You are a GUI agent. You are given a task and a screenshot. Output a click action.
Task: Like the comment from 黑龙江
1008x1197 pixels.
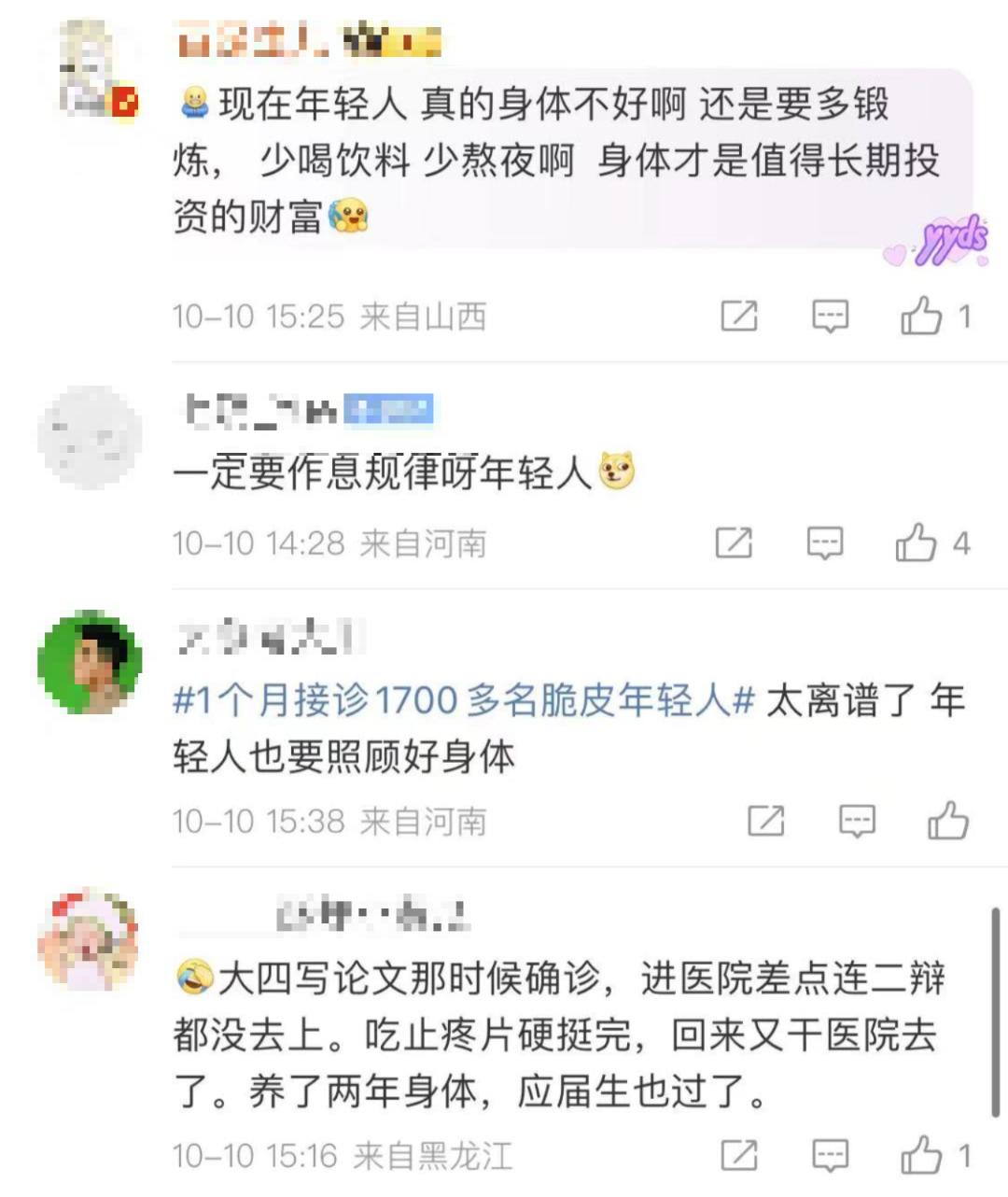tap(921, 1156)
